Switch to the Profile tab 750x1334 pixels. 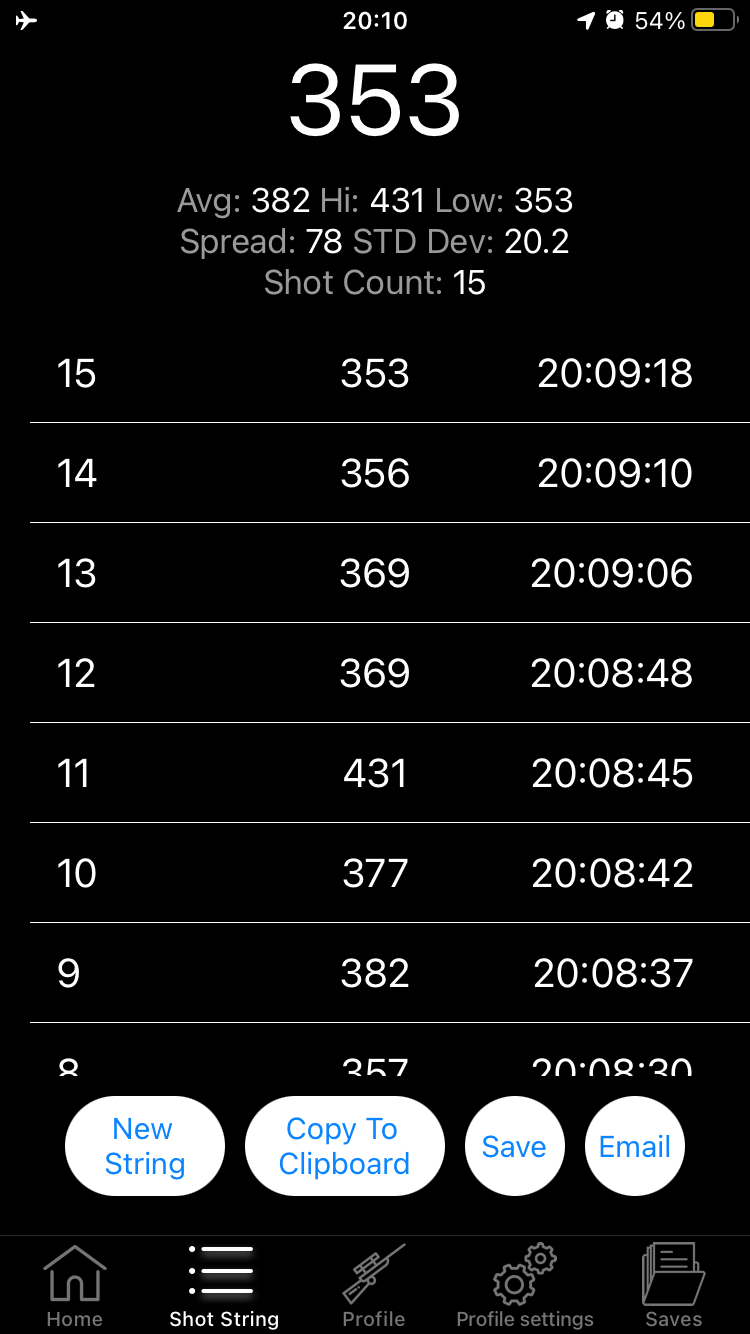coord(374,1286)
